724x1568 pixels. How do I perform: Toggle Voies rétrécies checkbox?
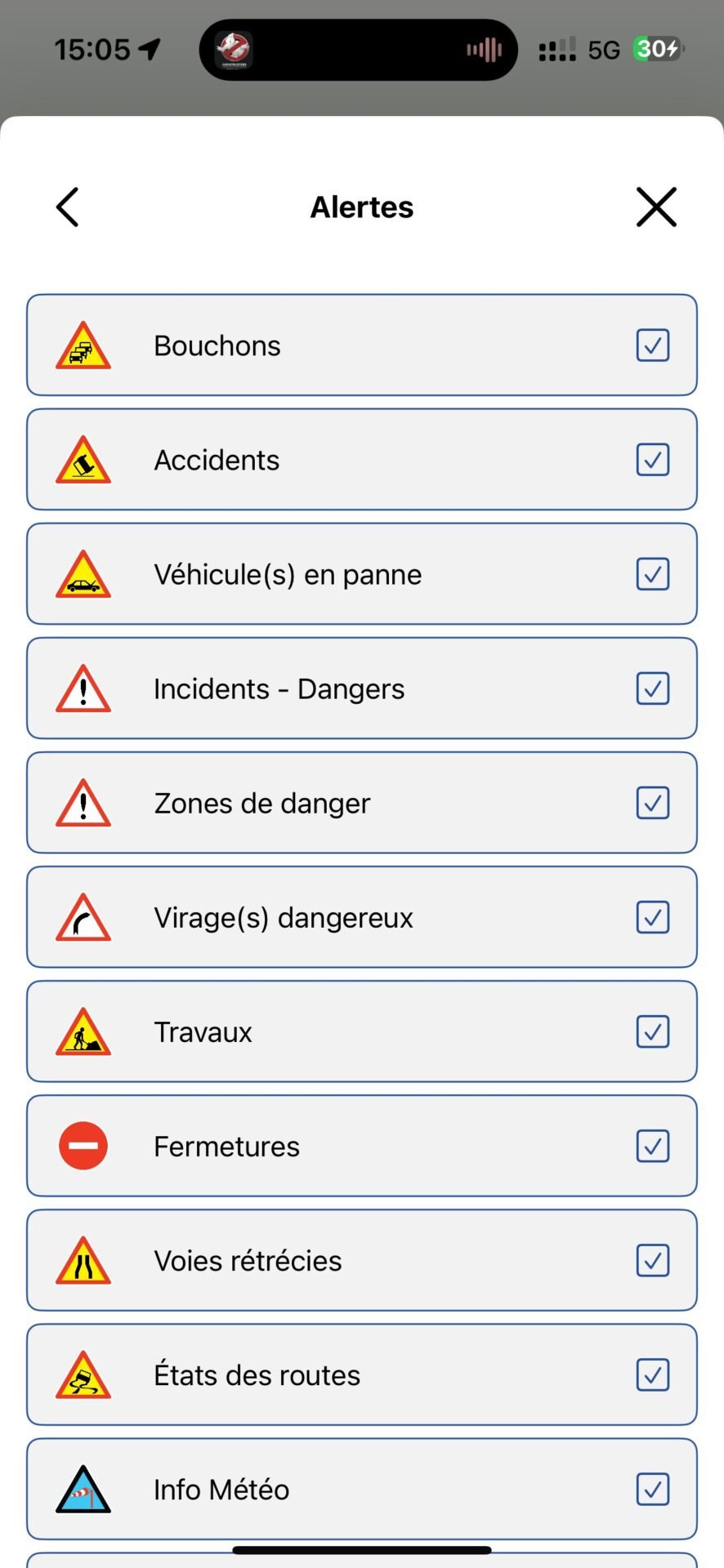pyautogui.click(x=653, y=1260)
